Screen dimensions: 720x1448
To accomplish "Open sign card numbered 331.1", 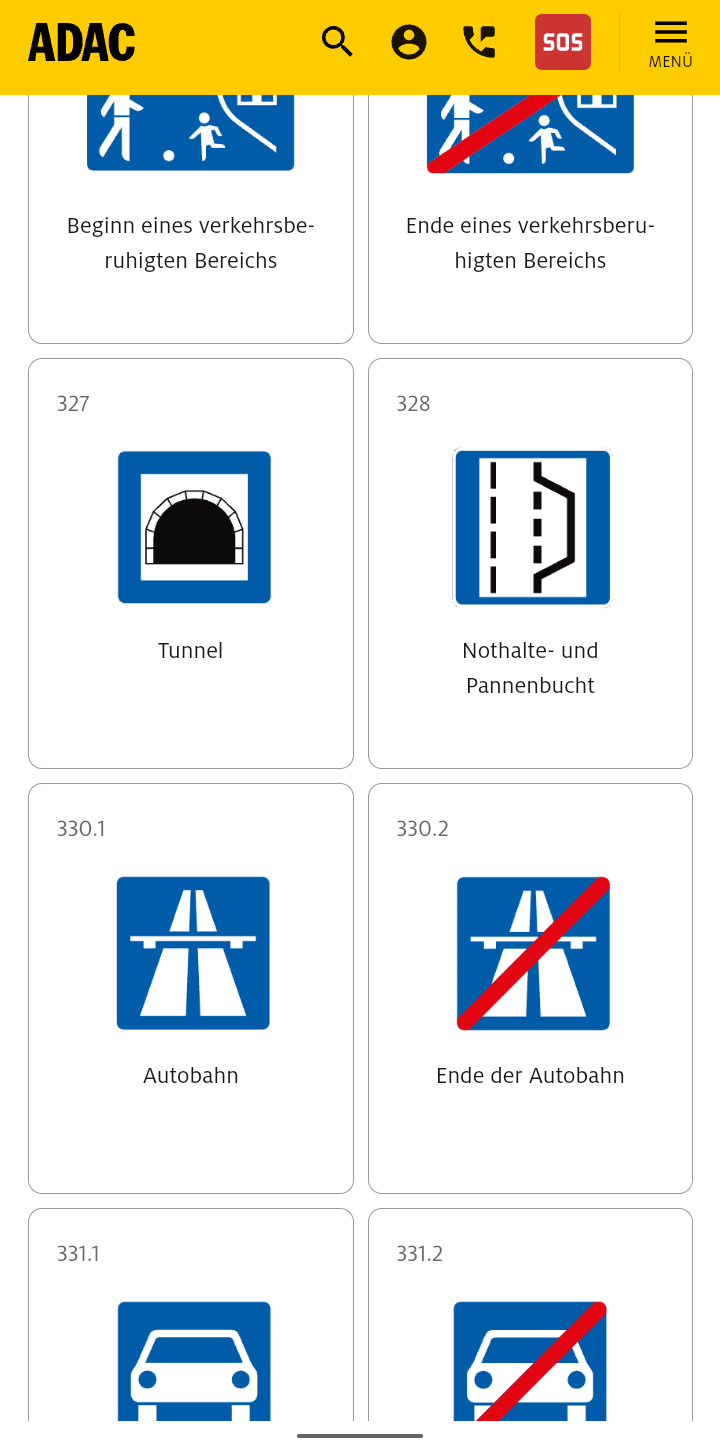I will tap(191, 1330).
